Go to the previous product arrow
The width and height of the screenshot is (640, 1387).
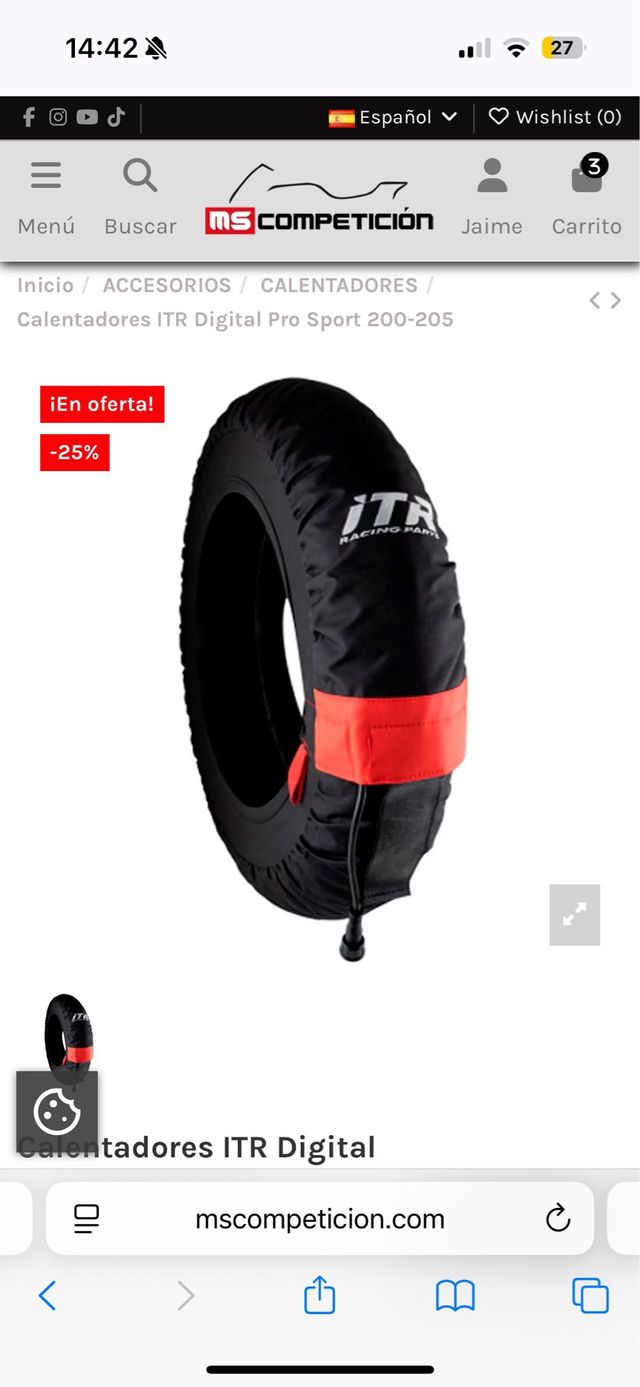[x=595, y=300]
